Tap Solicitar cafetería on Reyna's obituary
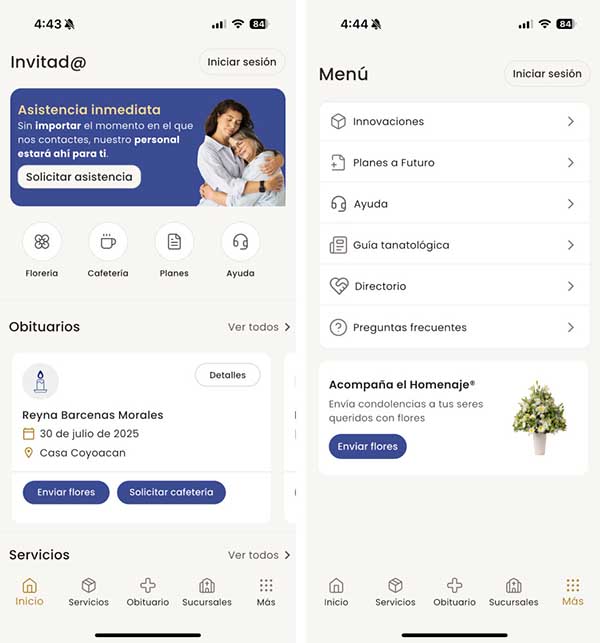 (171, 492)
